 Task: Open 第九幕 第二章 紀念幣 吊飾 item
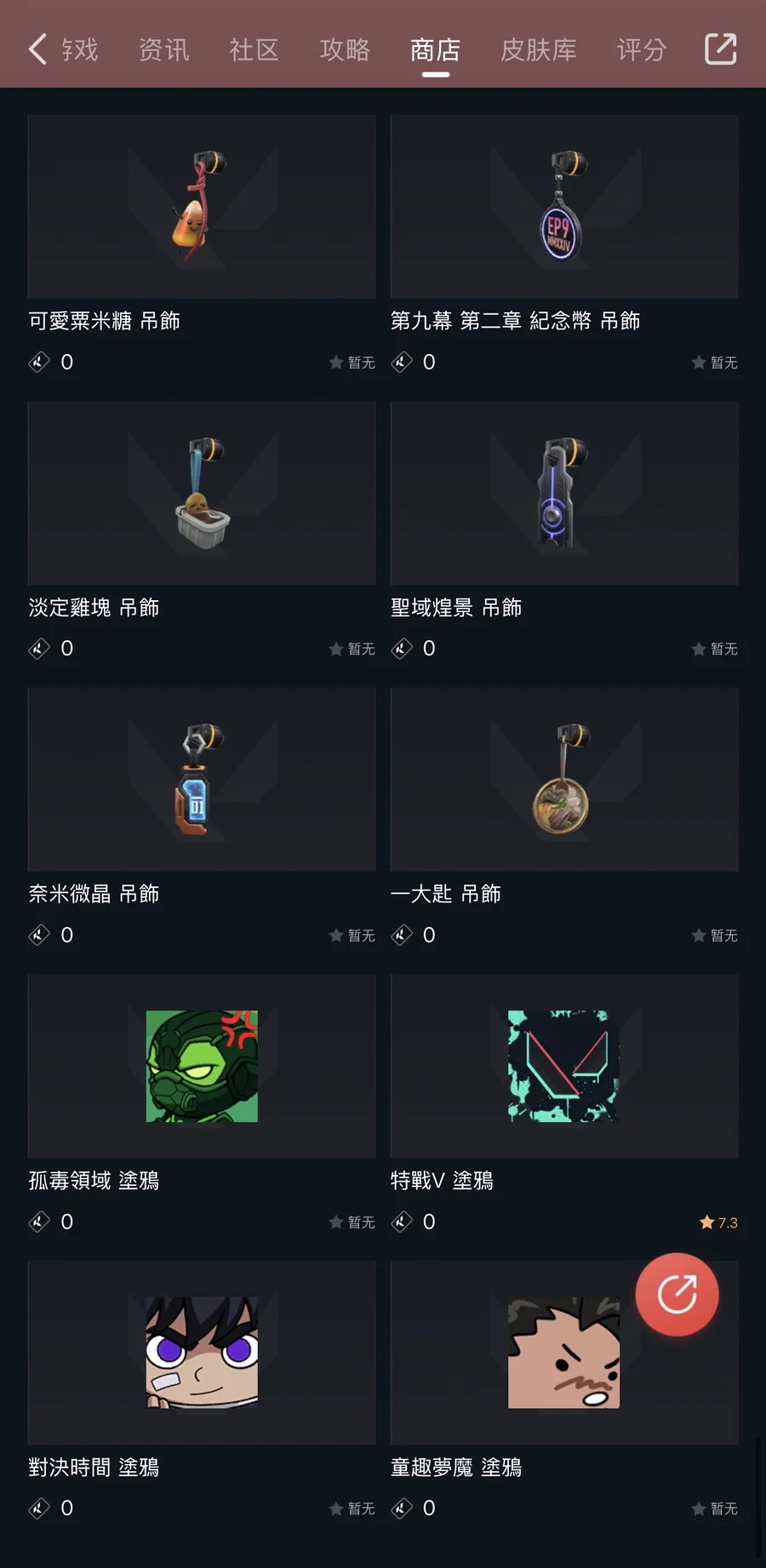563,207
